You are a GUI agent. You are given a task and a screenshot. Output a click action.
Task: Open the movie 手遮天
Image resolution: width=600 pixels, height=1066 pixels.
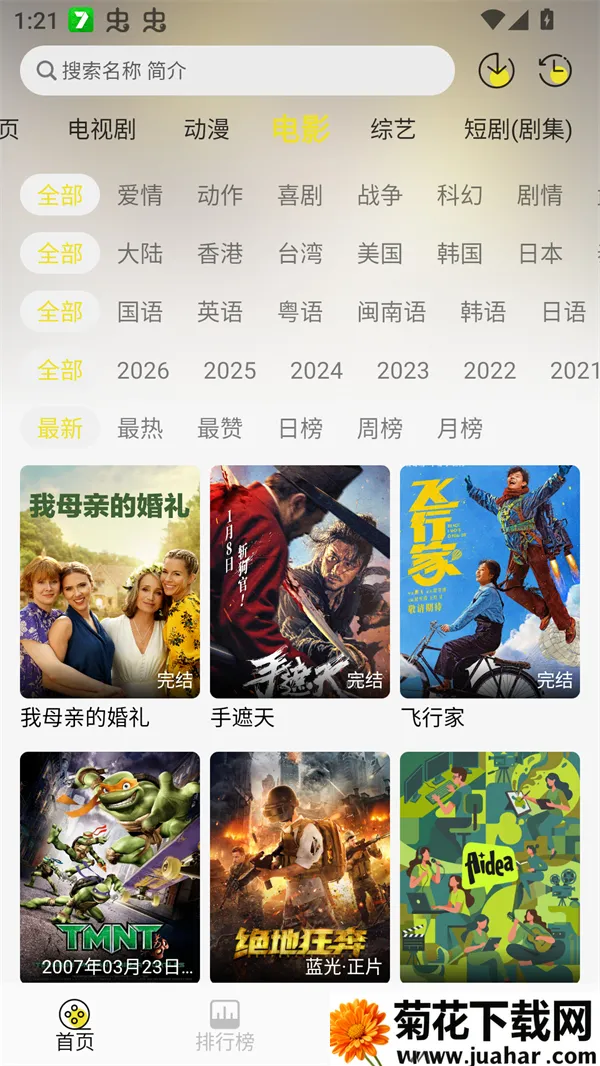[300, 582]
